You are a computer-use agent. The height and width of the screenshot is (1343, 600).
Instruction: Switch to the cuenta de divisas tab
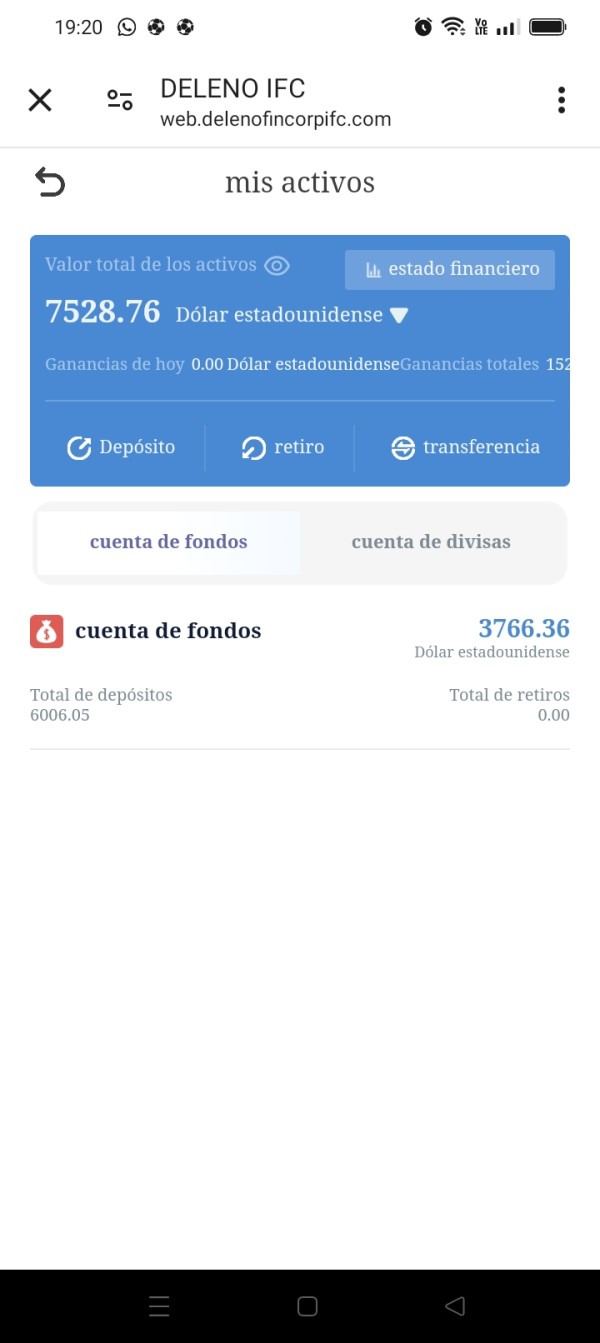(x=431, y=542)
